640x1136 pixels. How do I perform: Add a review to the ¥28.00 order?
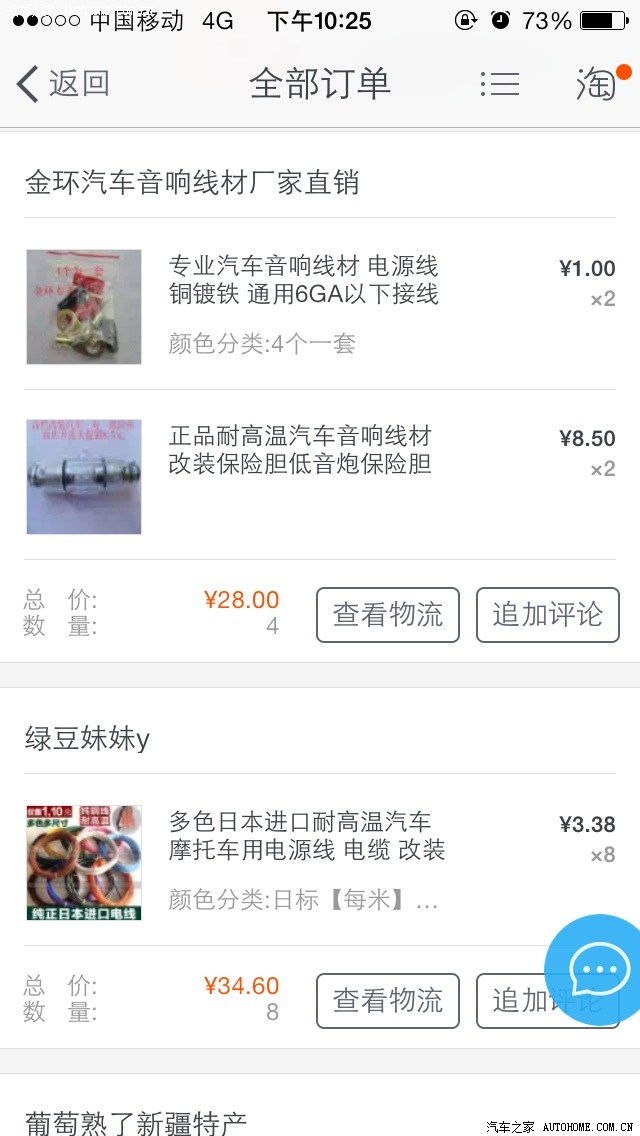[547, 614]
